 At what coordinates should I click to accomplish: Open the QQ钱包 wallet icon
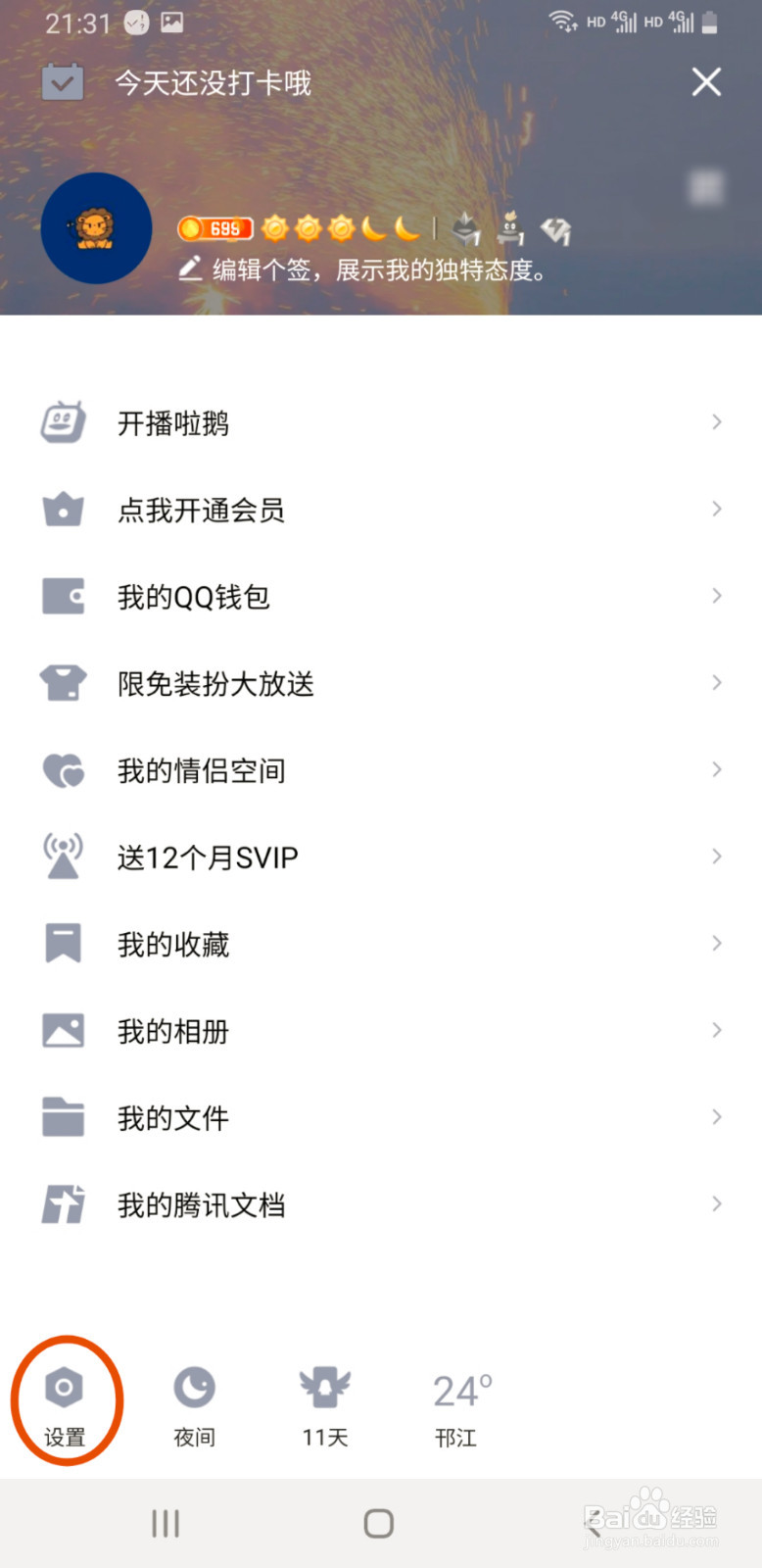pos(63,596)
